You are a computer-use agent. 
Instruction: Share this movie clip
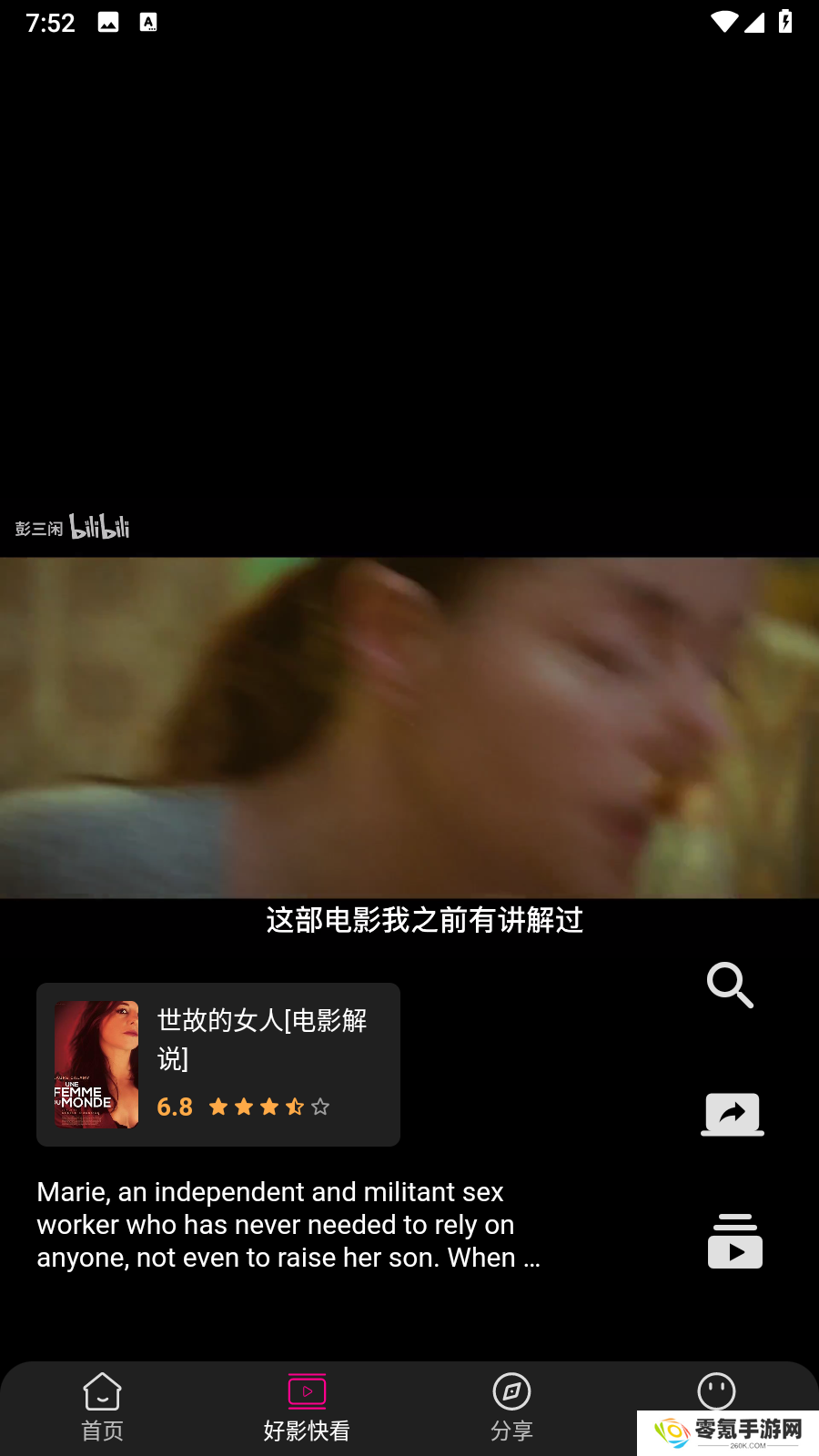pyautogui.click(x=732, y=1114)
